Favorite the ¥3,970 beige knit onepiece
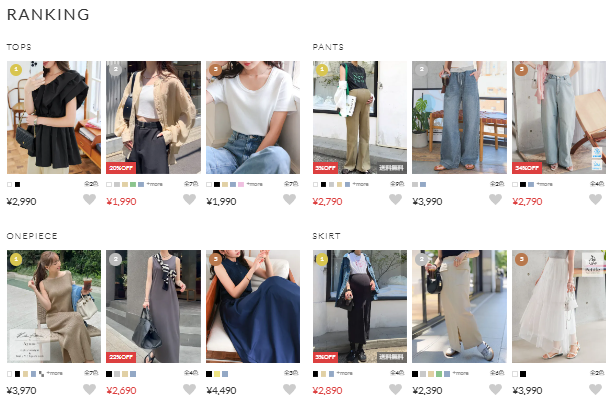 coord(89,389)
